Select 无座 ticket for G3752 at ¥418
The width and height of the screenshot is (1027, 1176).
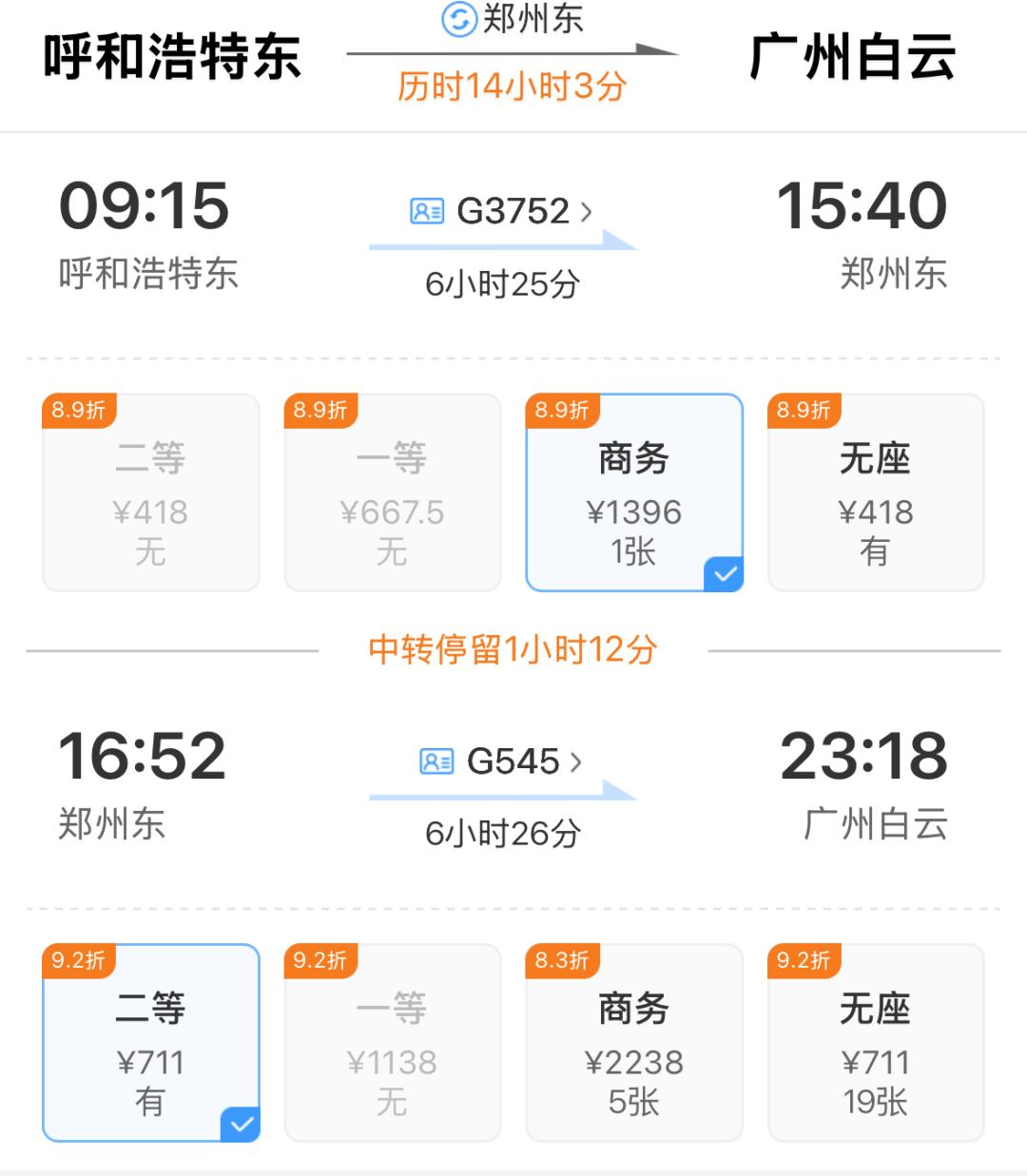pos(875,492)
